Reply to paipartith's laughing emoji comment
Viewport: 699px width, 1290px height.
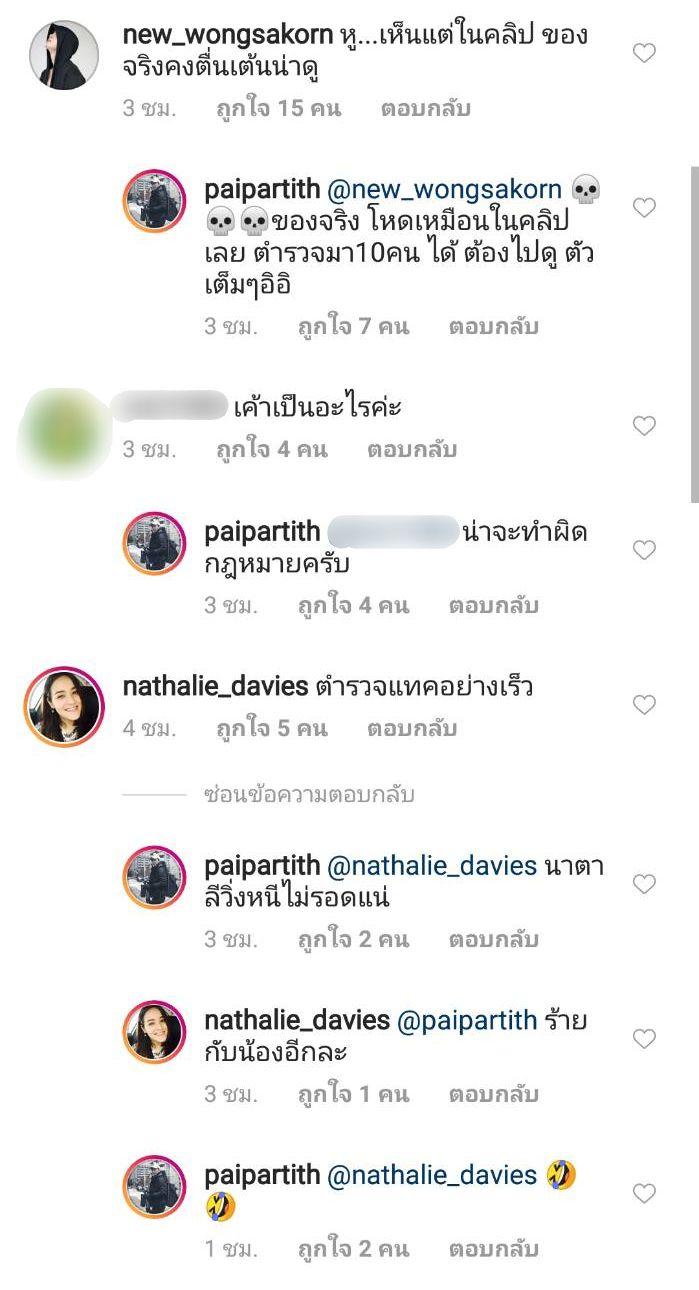[x=493, y=1249]
